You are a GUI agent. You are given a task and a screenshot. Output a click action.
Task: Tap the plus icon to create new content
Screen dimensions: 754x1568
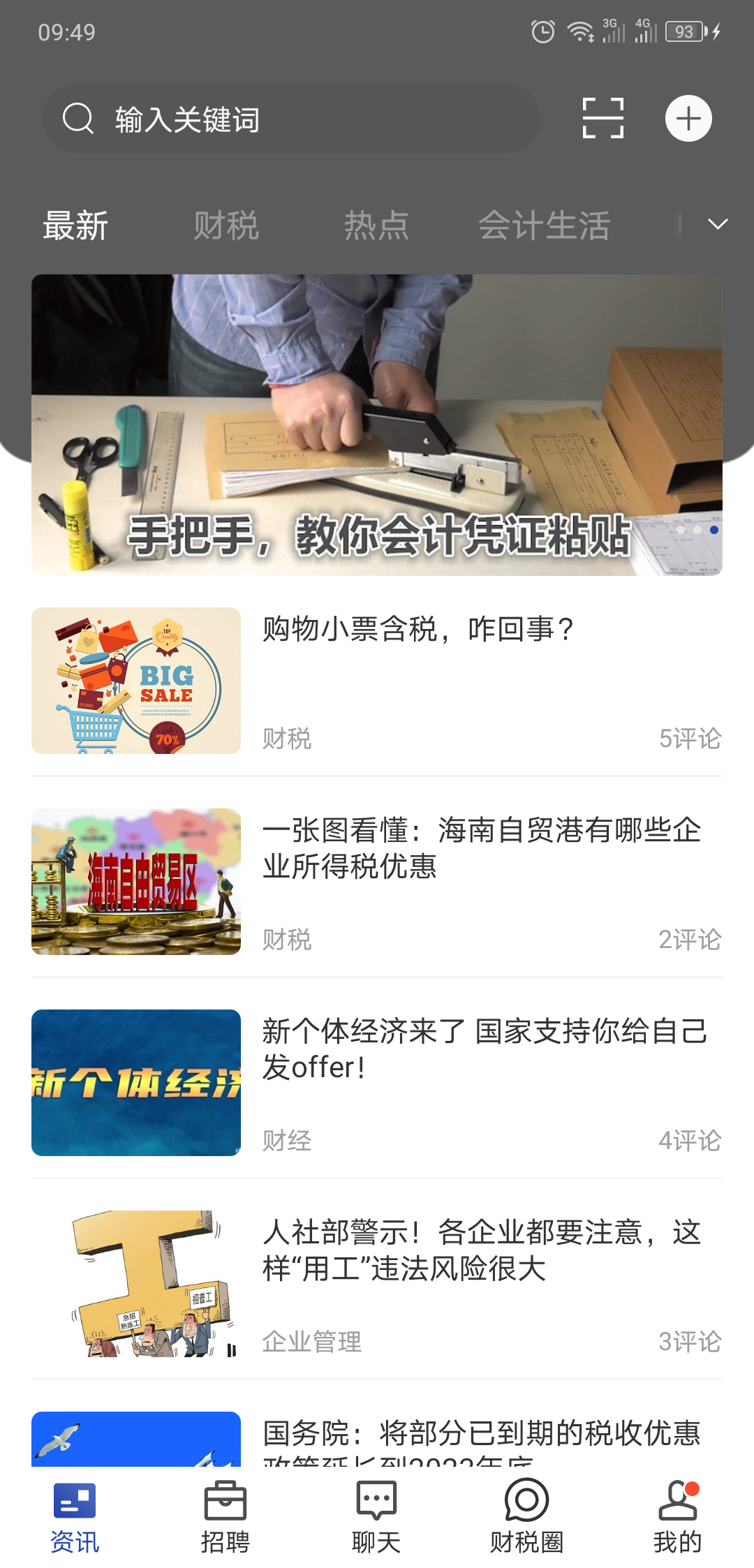(x=688, y=119)
